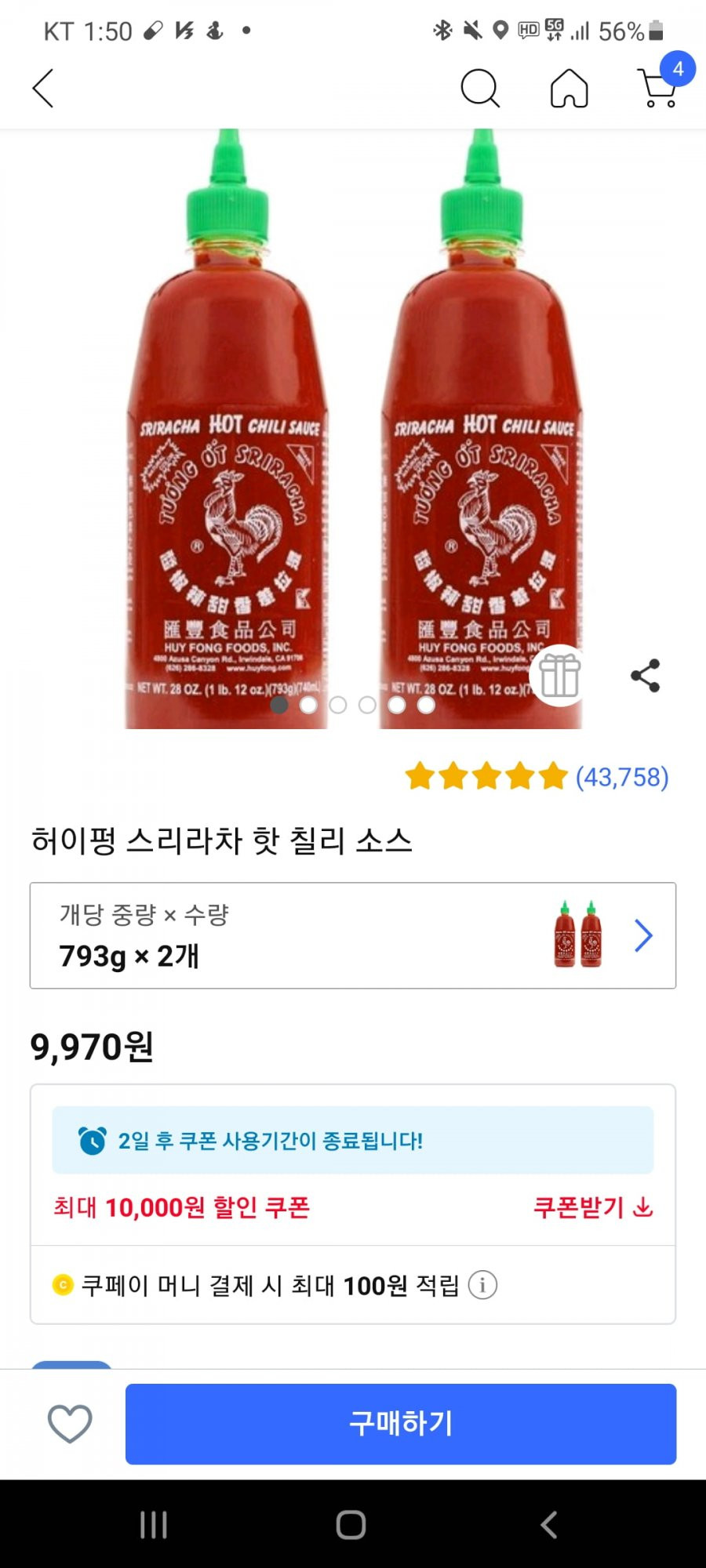Open the search icon
The width and height of the screenshot is (706, 1568).
point(479,88)
